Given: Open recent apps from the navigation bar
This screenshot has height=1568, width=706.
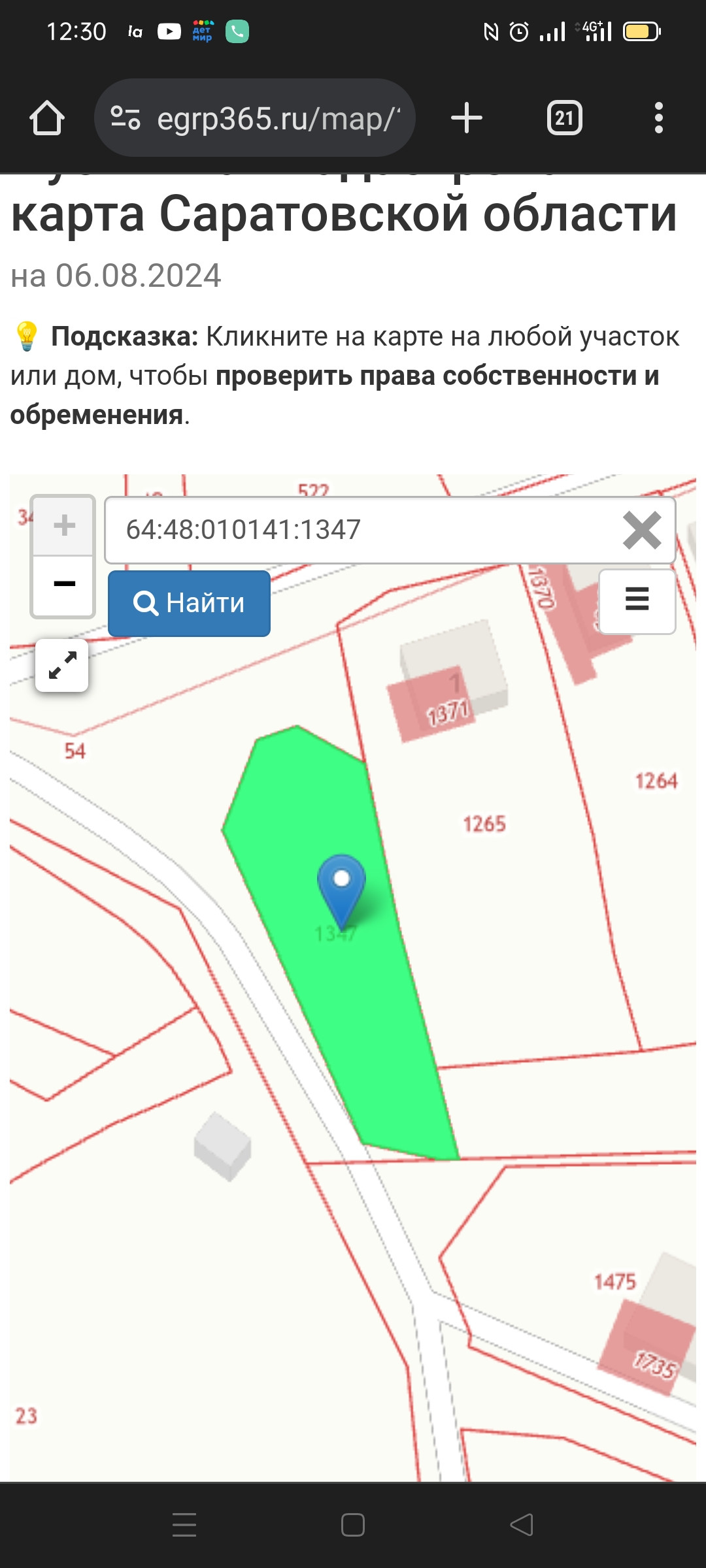Looking at the screenshot, I should point(184,1525).
